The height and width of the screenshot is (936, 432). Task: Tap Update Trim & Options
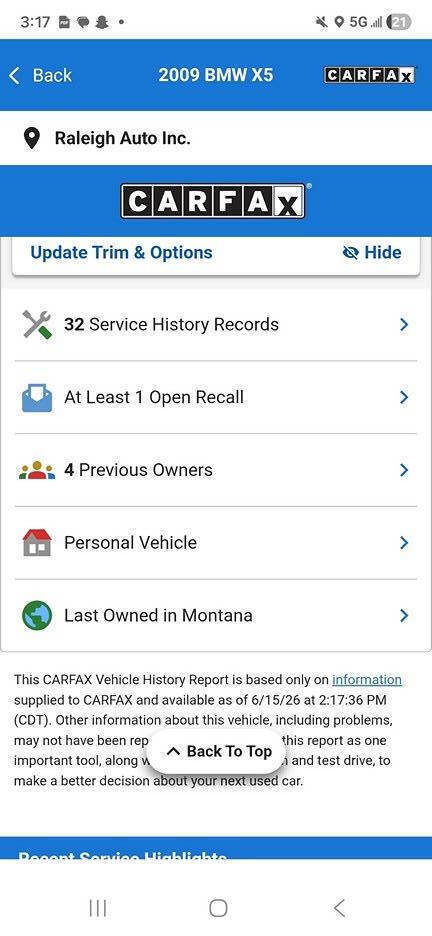tap(121, 253)
